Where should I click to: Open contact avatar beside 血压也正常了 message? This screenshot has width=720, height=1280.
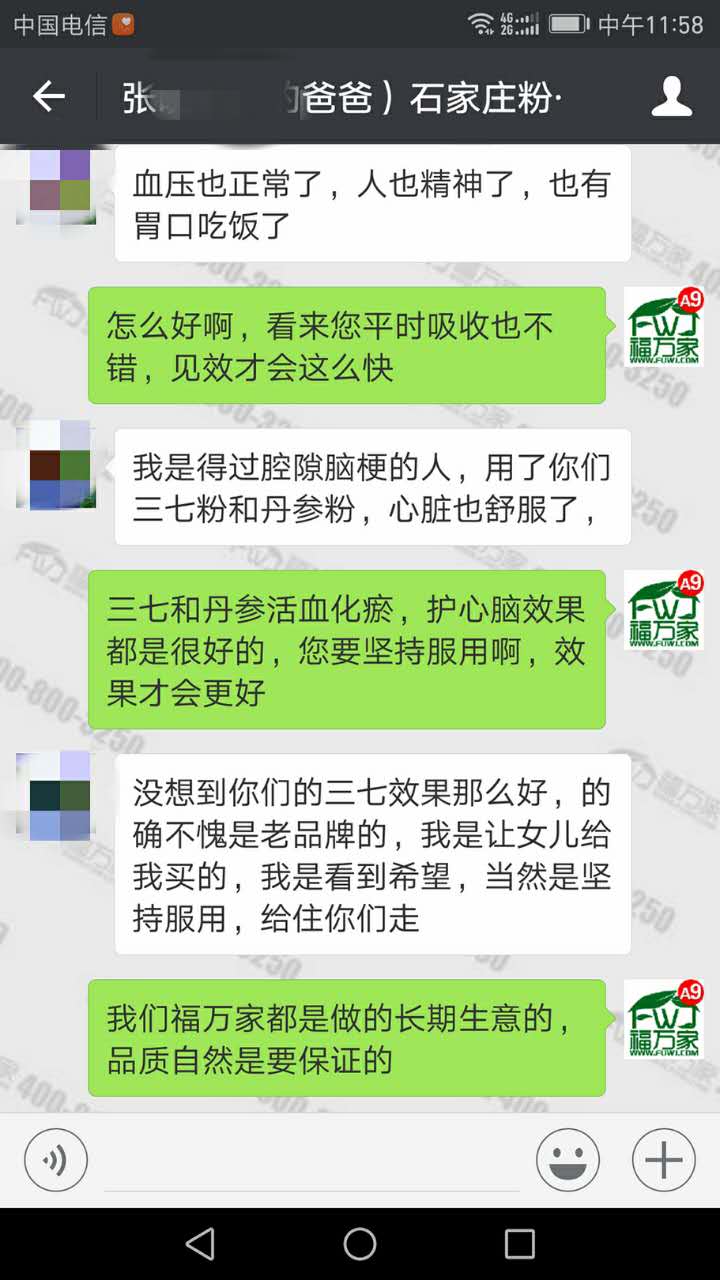point(56,184)
